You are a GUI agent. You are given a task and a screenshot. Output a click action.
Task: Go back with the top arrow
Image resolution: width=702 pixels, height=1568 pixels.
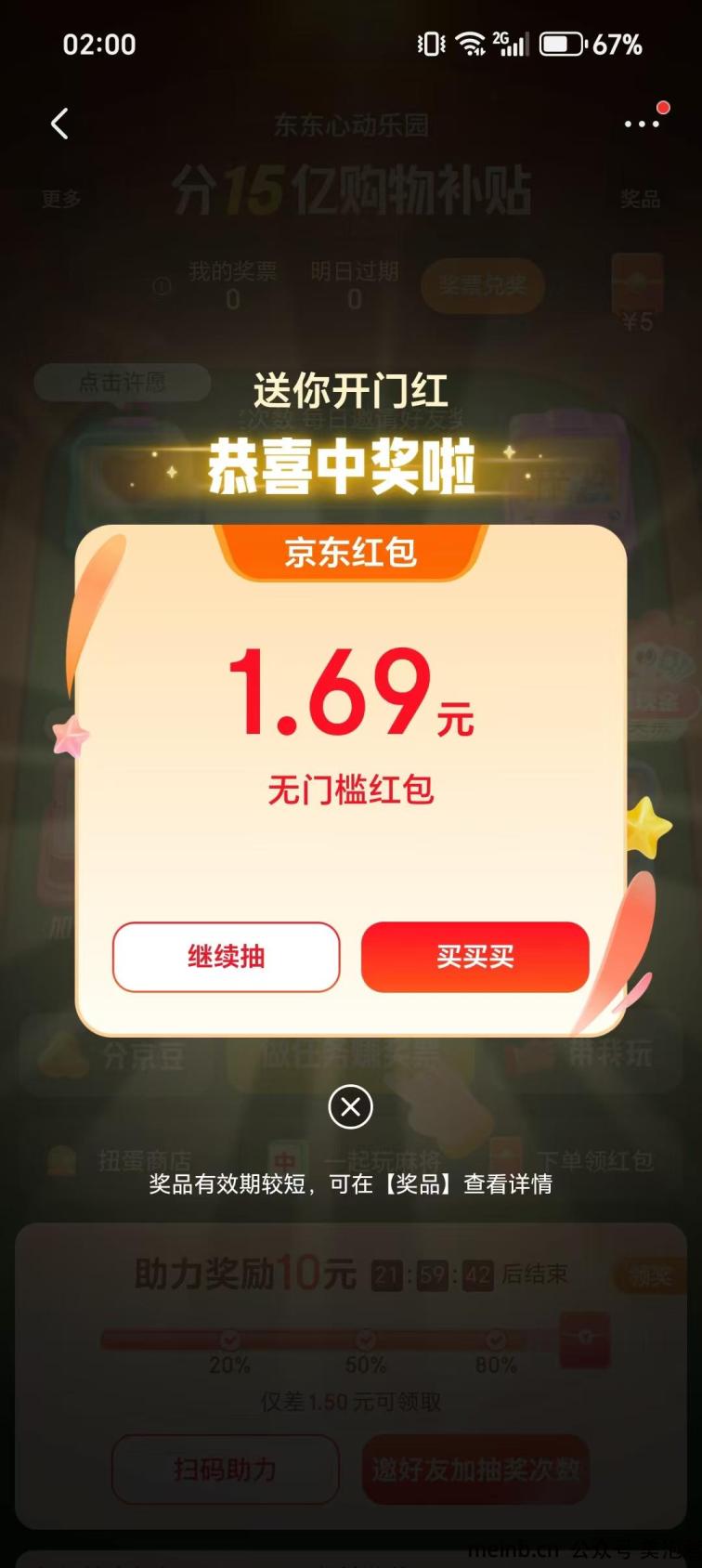coord(60,124)
